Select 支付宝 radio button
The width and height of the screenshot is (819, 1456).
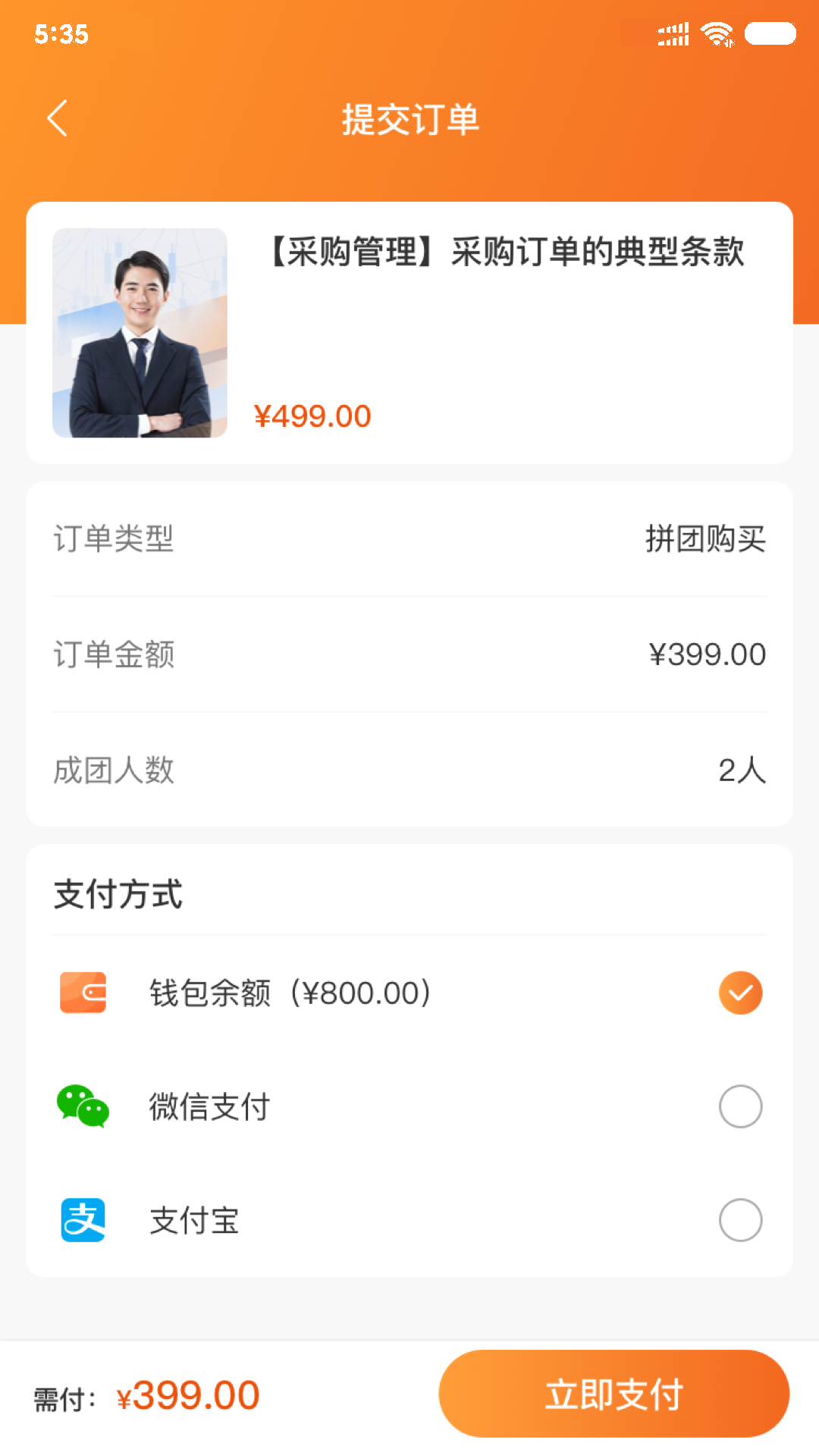[x=739, y=1221]
